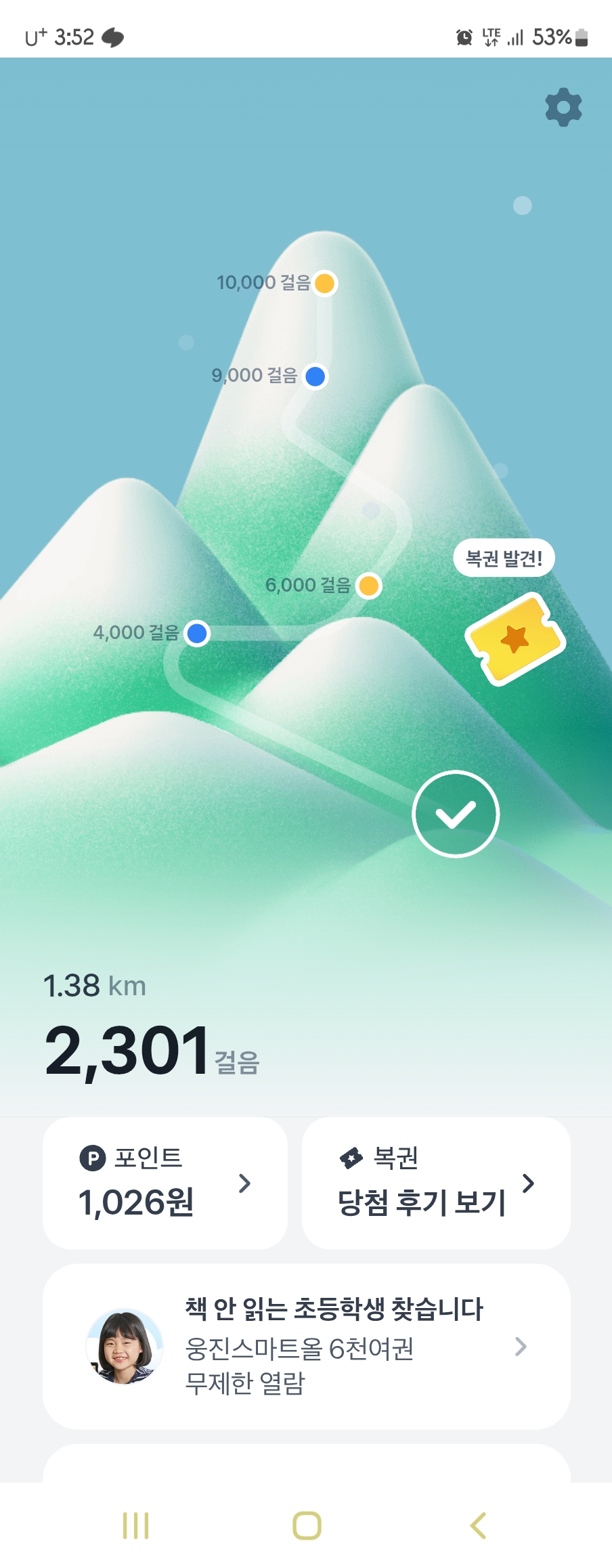Open the 웅진스마트올 reading ad banner
Screen dimensions: 612x1568
(307, 1346)
